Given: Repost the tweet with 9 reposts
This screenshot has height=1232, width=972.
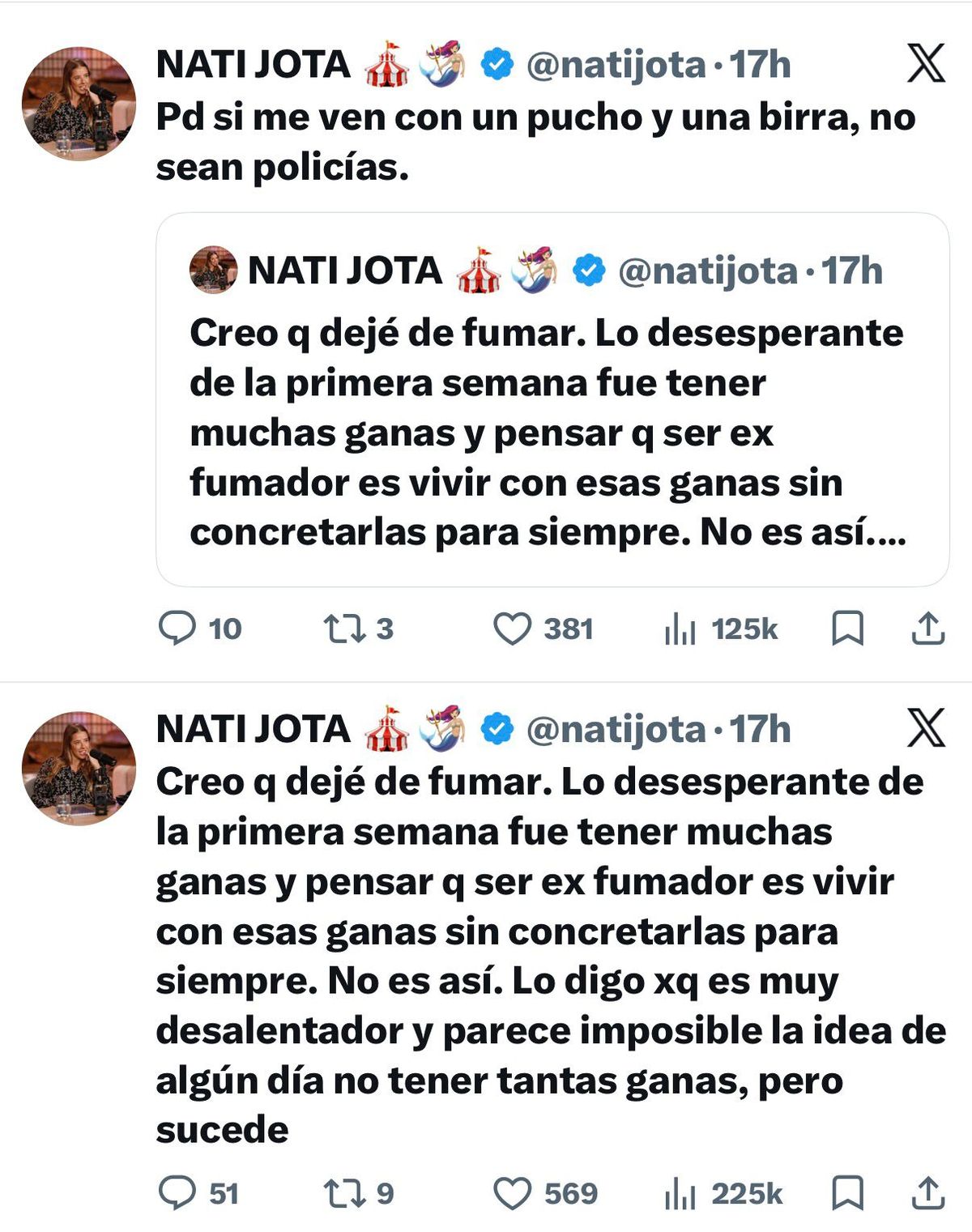Looking at the screenshot, I should click(x=345, y=1193).
